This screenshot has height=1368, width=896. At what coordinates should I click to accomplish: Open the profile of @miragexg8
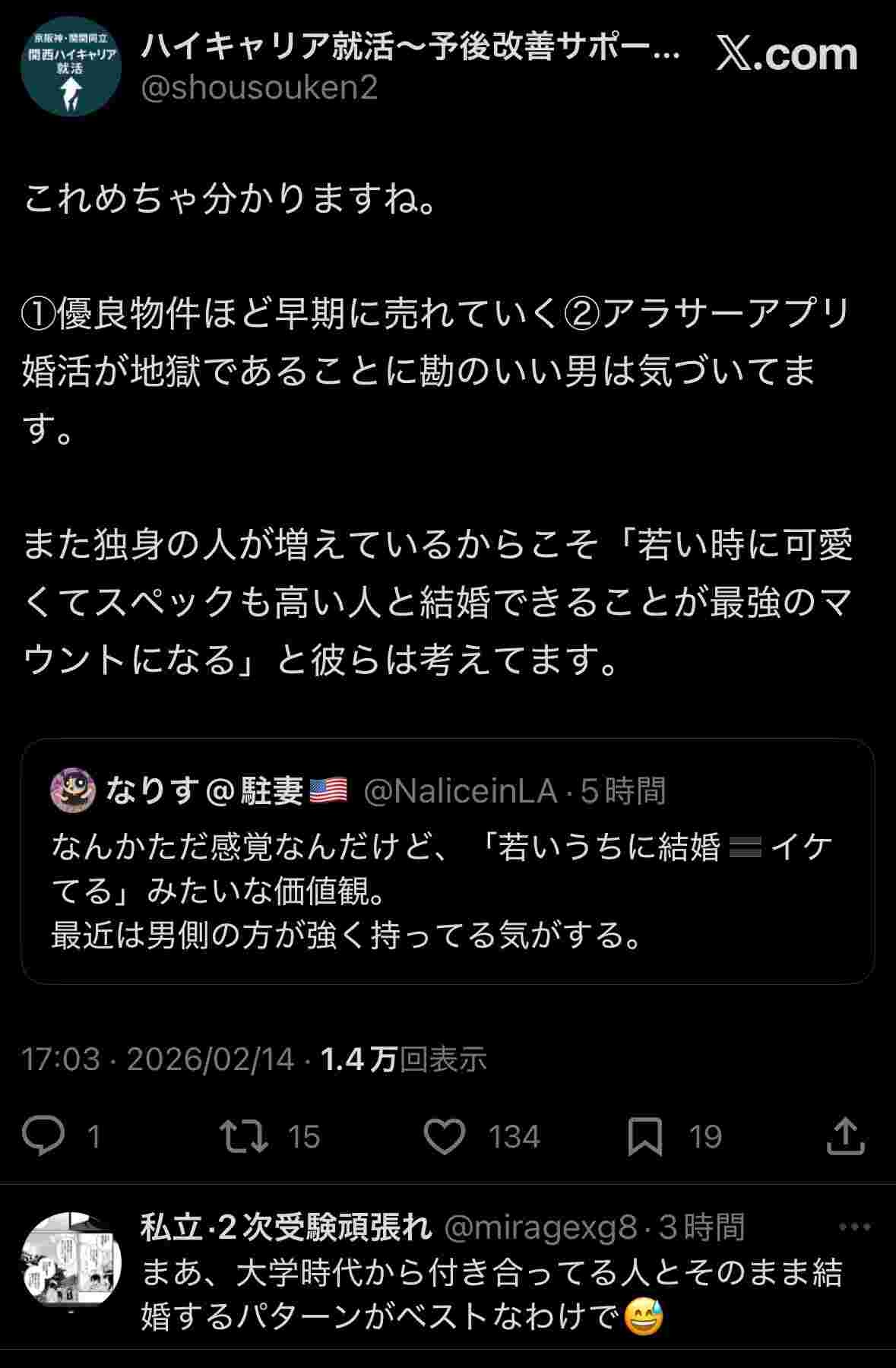pyautogui.click(x=540, y=1228)
